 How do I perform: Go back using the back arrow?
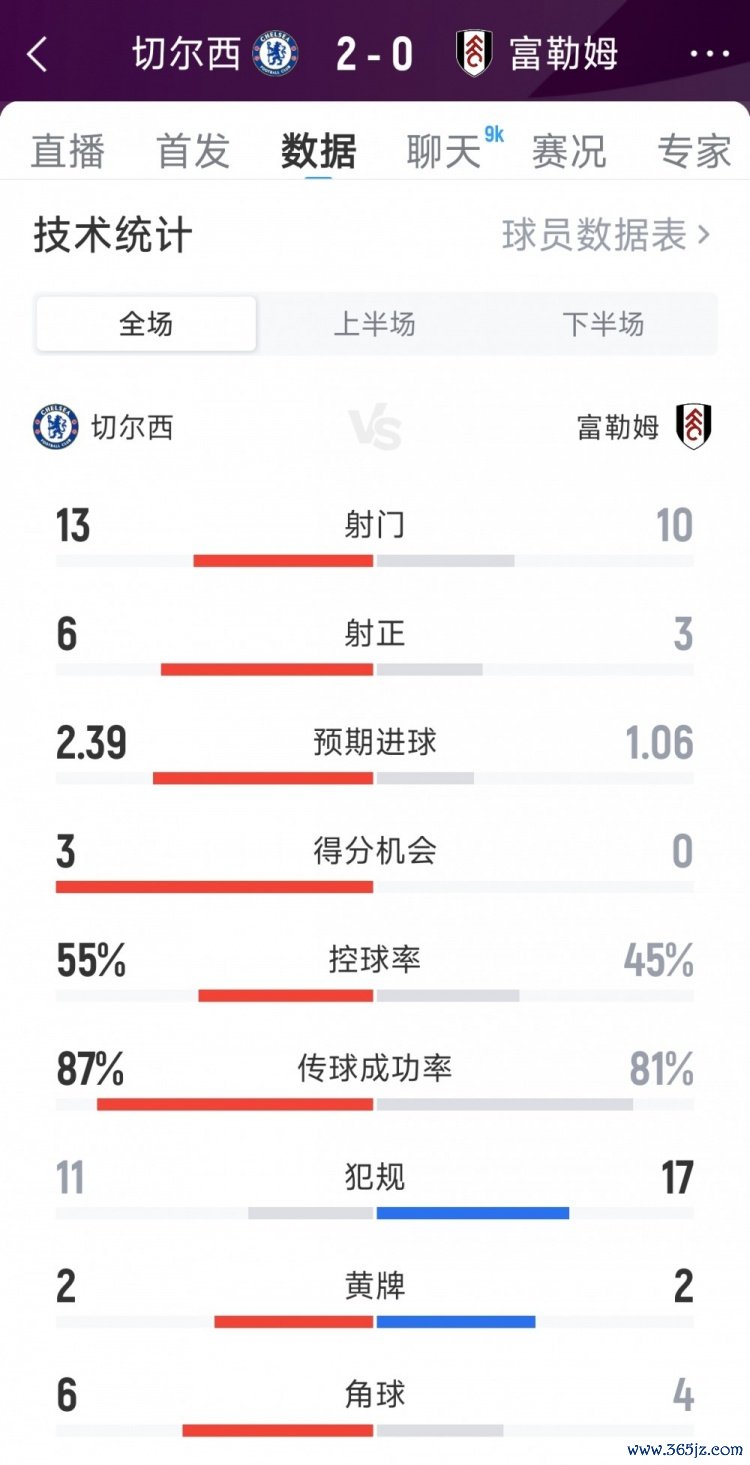[x=37, y=55]
